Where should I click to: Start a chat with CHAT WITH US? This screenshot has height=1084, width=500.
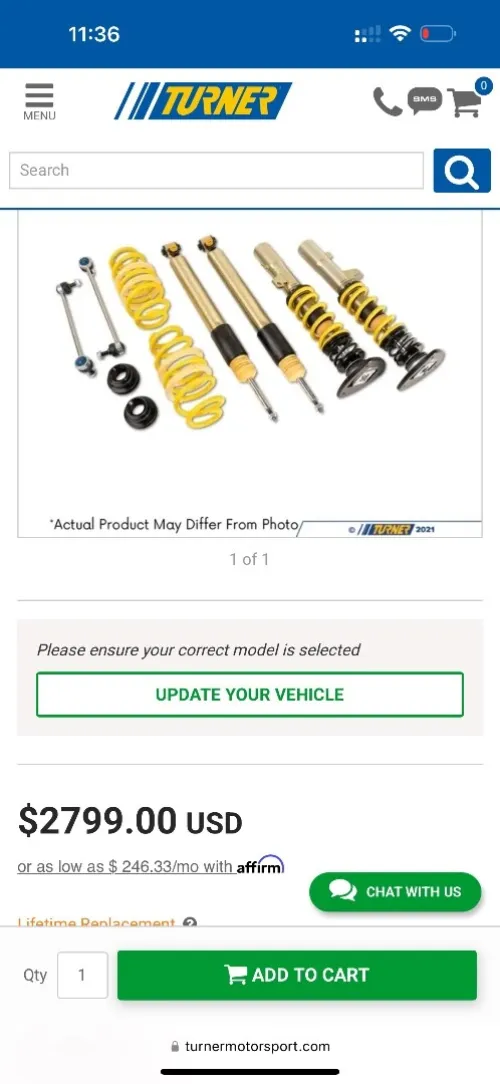pyautogui.click(x=395, y=892)
